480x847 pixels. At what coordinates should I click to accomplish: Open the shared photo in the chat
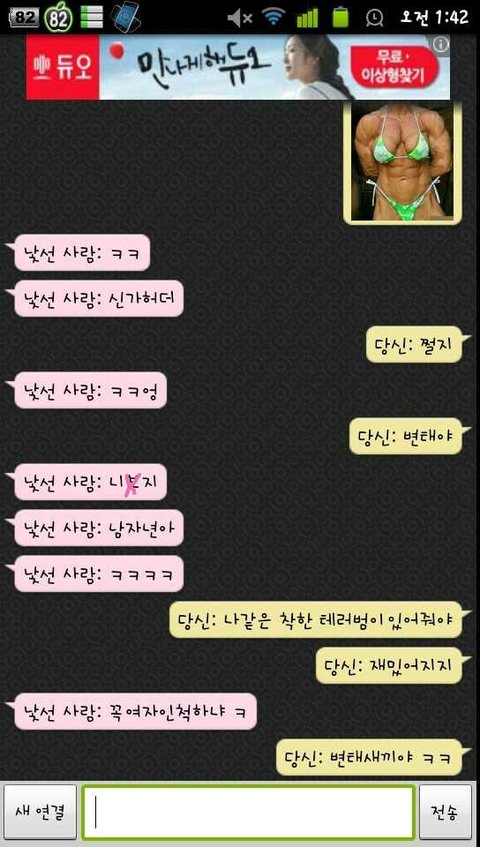[x=402, y=162]
